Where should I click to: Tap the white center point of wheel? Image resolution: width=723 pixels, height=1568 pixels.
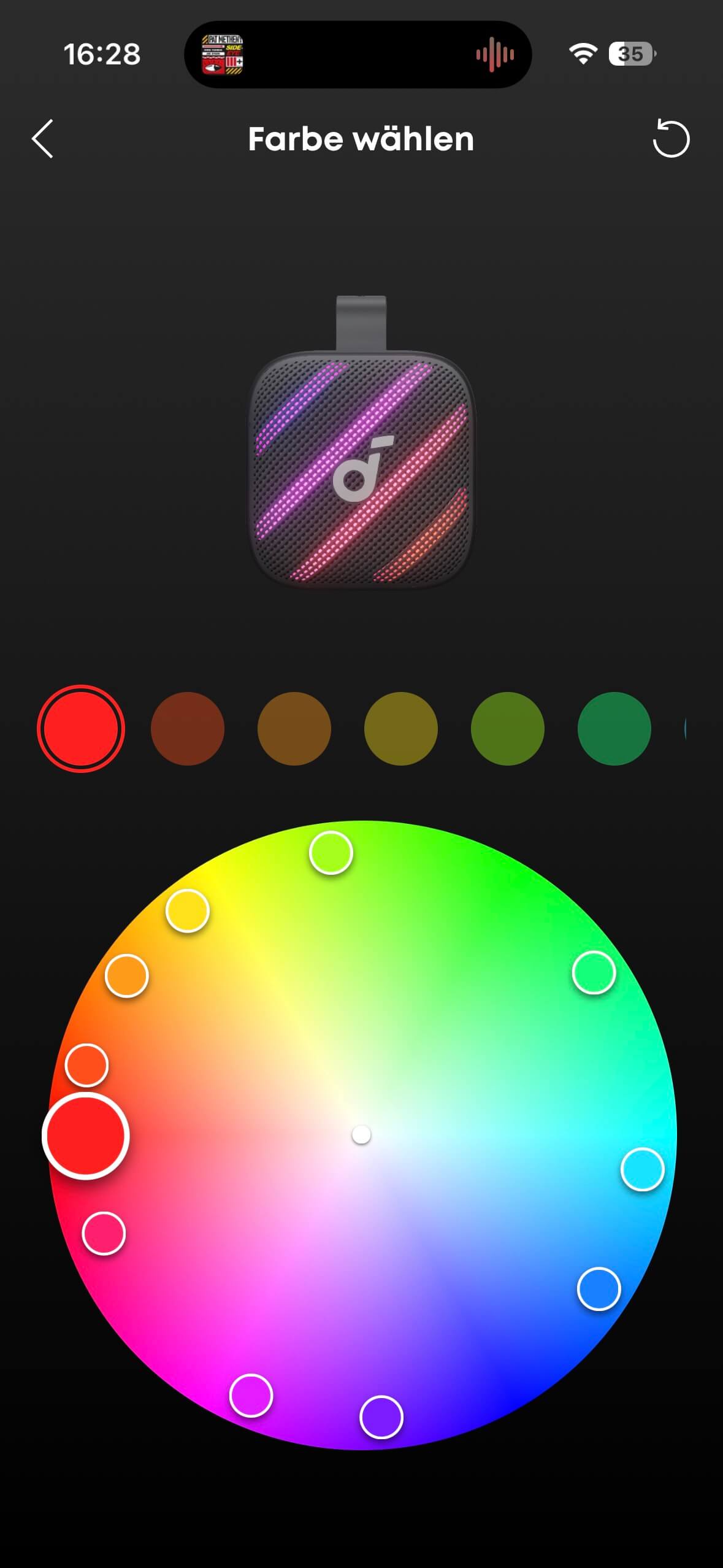coord(361,1135)
